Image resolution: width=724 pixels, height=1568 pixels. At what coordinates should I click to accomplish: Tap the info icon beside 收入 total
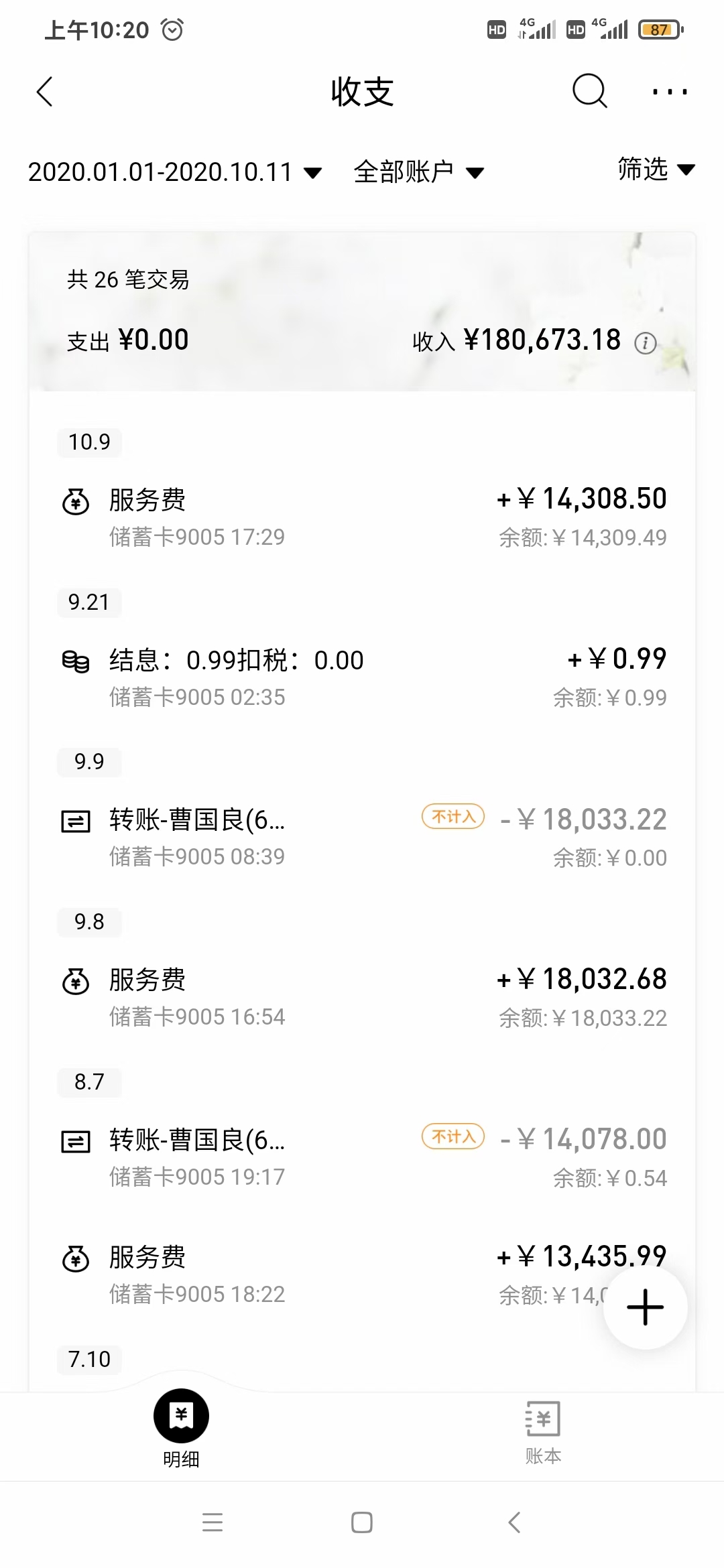tap(646, 343)
